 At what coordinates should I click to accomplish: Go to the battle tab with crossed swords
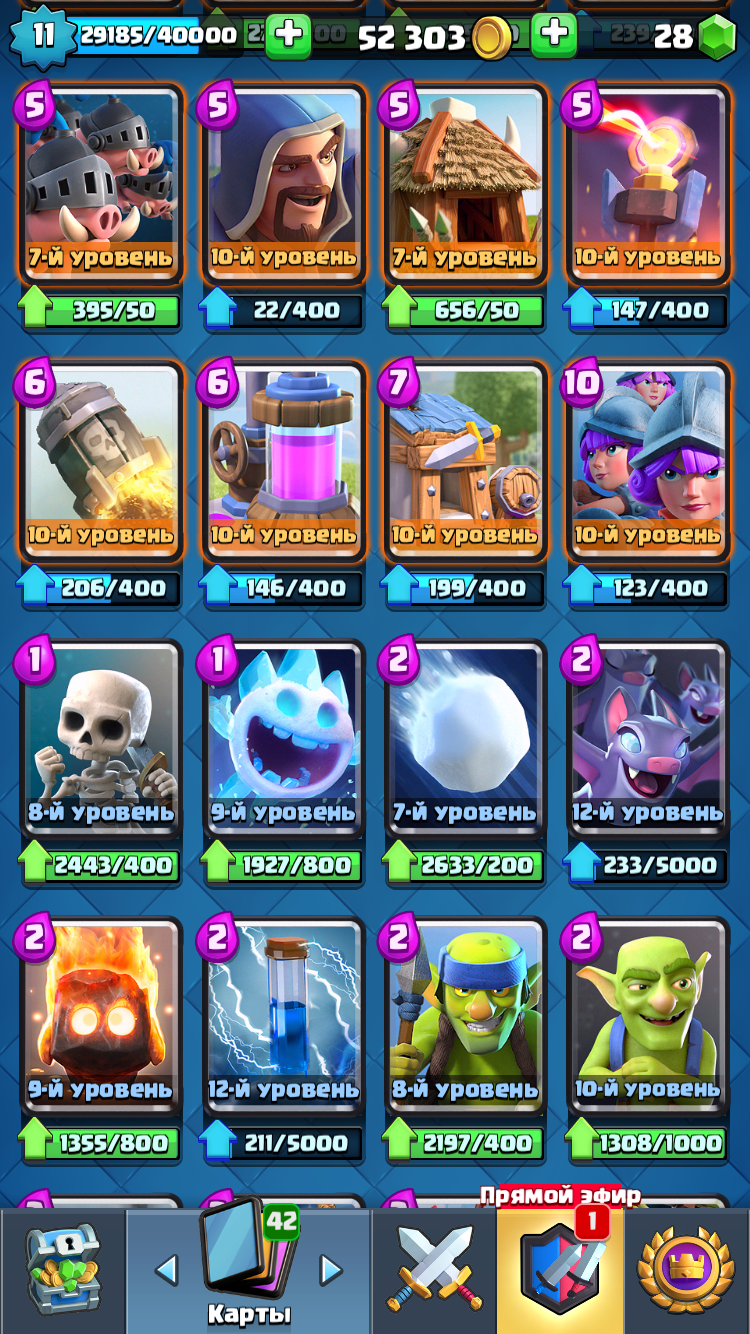434,1272
